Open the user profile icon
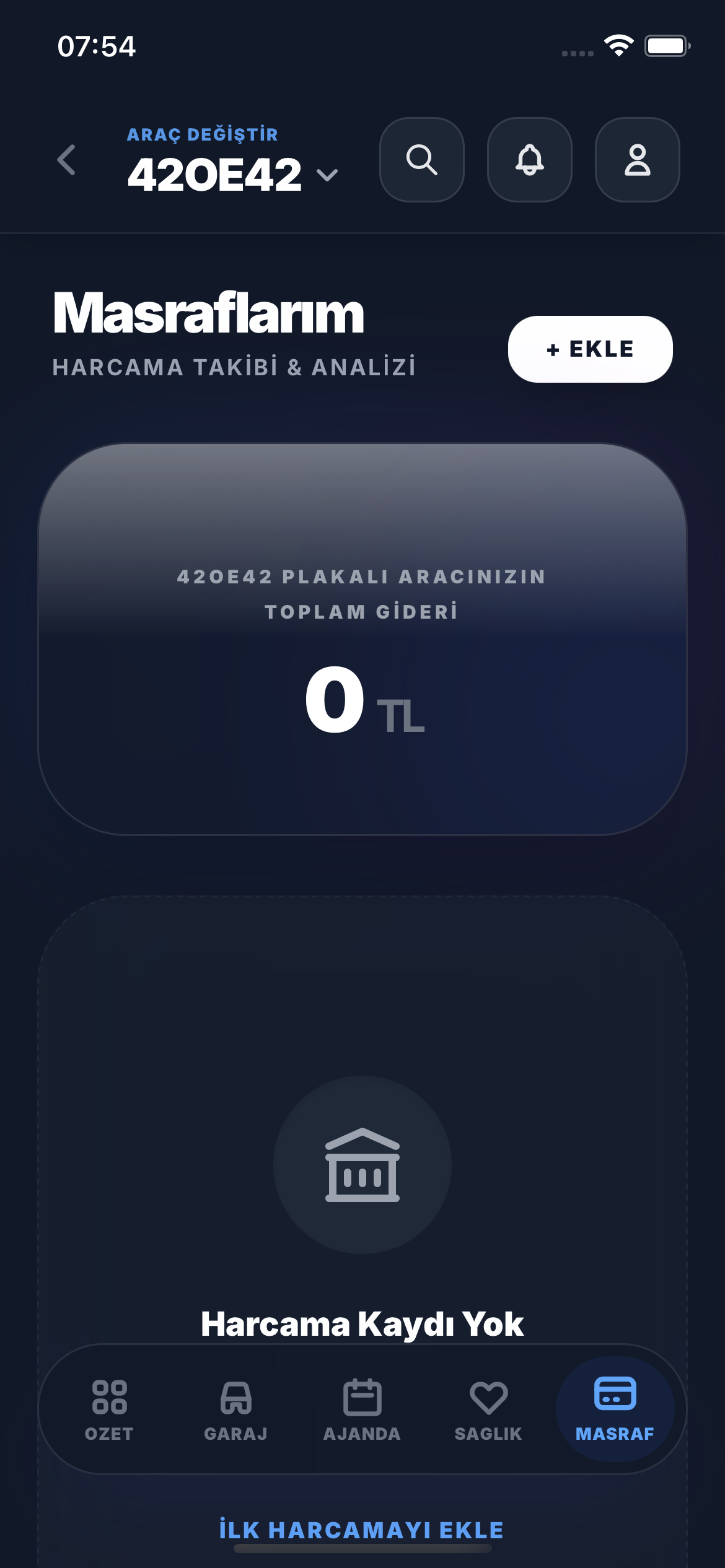The height and width of the screenshot is (1568, 725). coord(637,160)
